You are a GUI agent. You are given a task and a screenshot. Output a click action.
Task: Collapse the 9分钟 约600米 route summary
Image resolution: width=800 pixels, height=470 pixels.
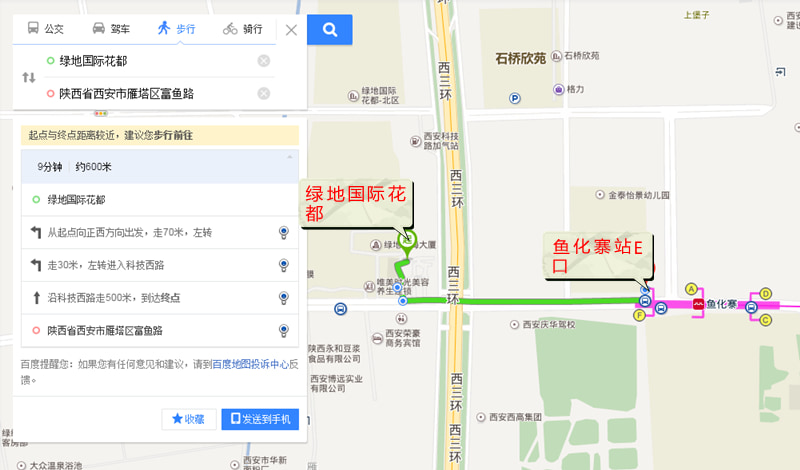click(x=291, y=157)
